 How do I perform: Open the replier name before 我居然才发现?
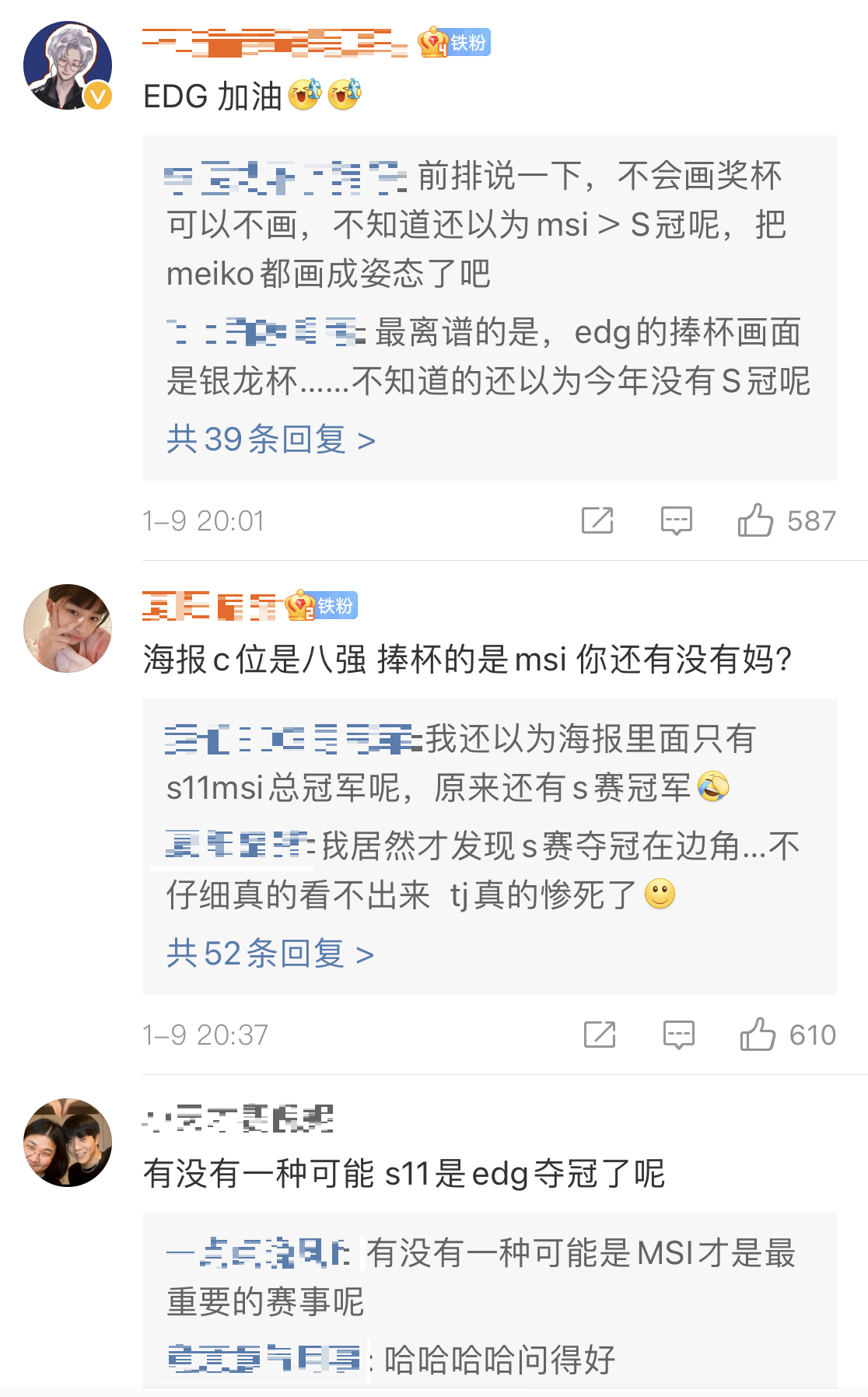click(240, 846)
